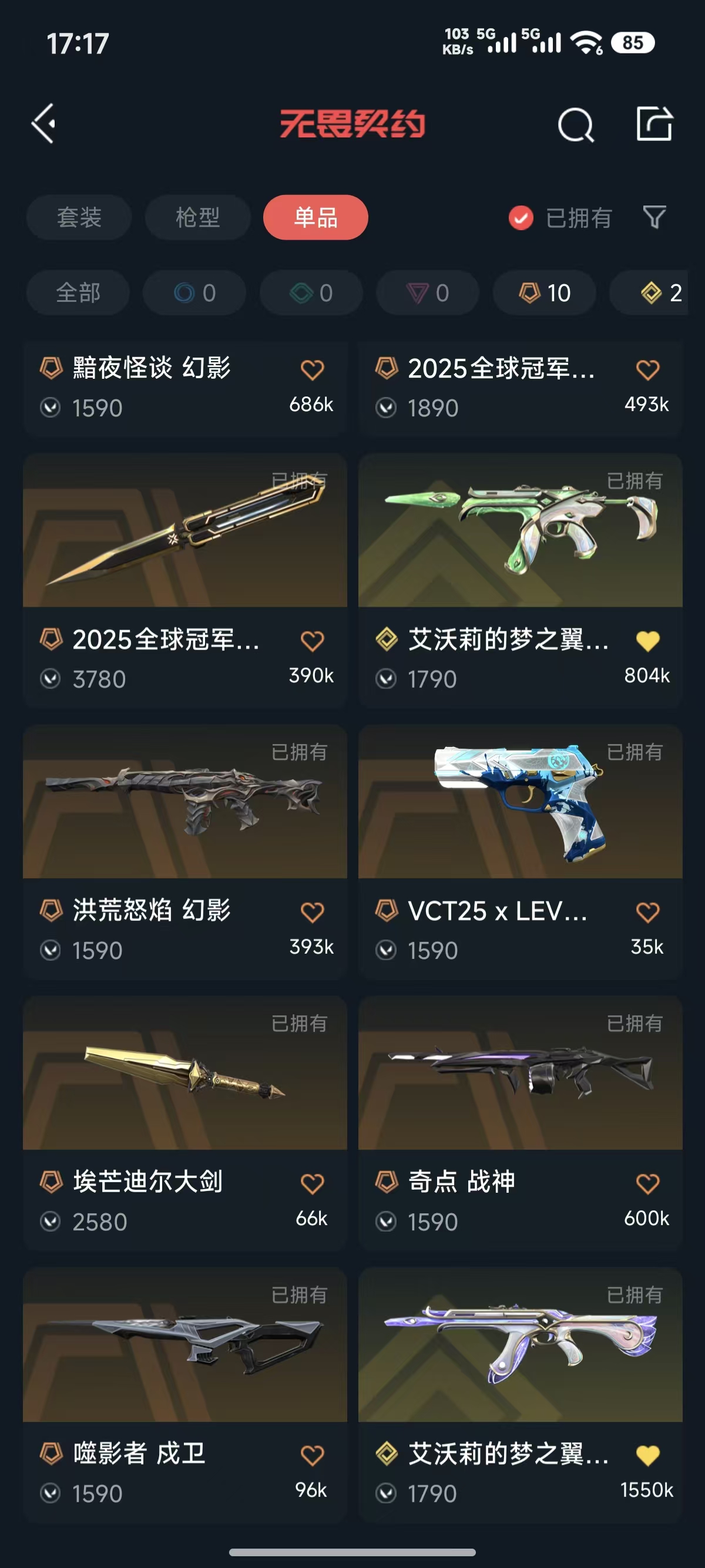Tap the share icon in the header
Screen dimensions: 705x1568
pos(654,123)
